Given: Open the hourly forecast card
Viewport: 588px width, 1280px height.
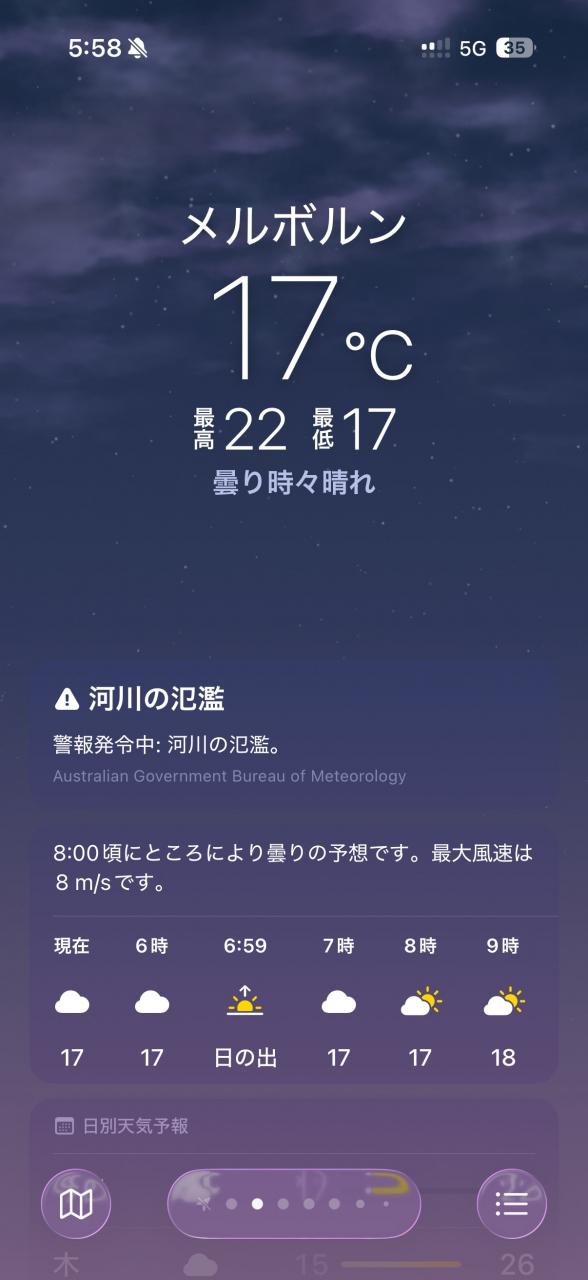Looking at the screenshot, I should (x=294, y=954).
